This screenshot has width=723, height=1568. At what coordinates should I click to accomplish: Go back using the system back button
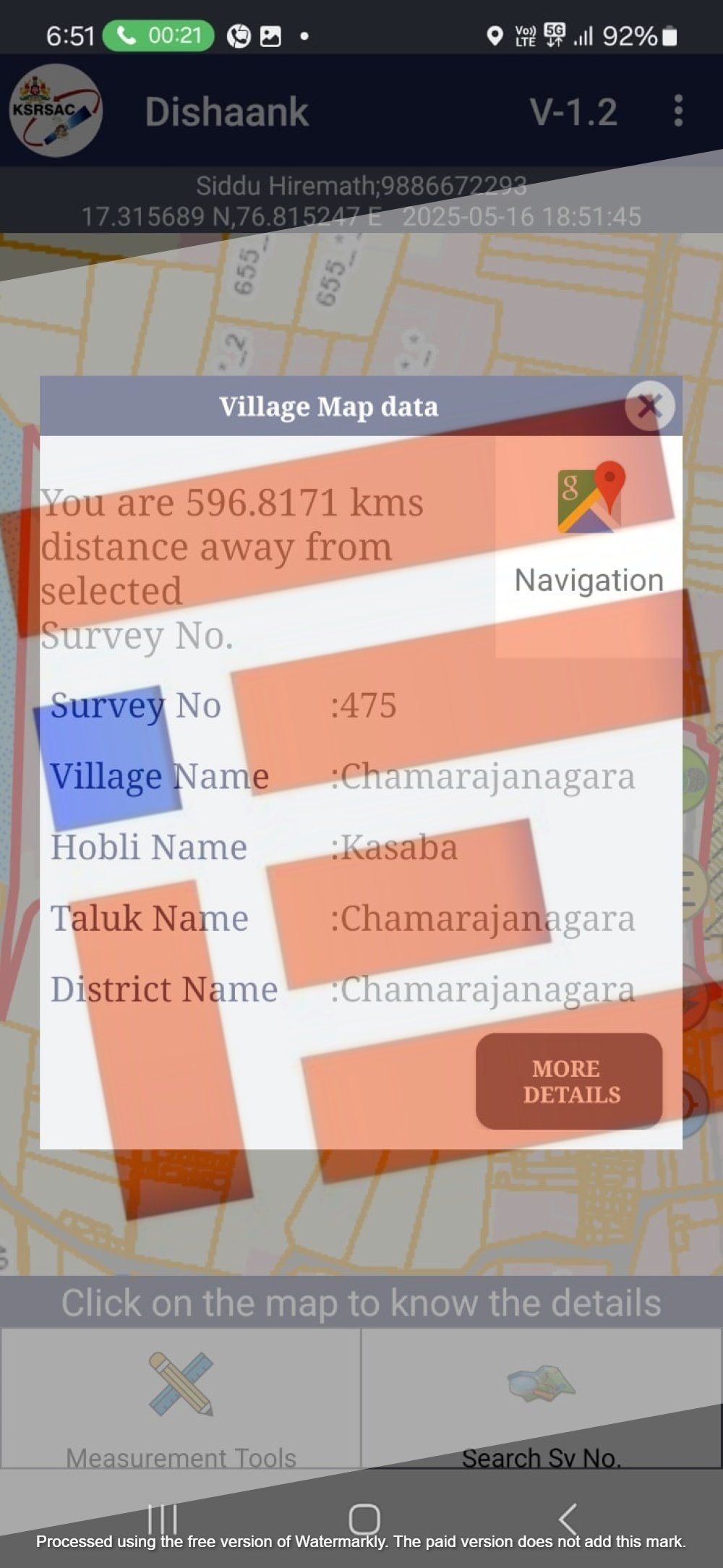(568, 1518)
